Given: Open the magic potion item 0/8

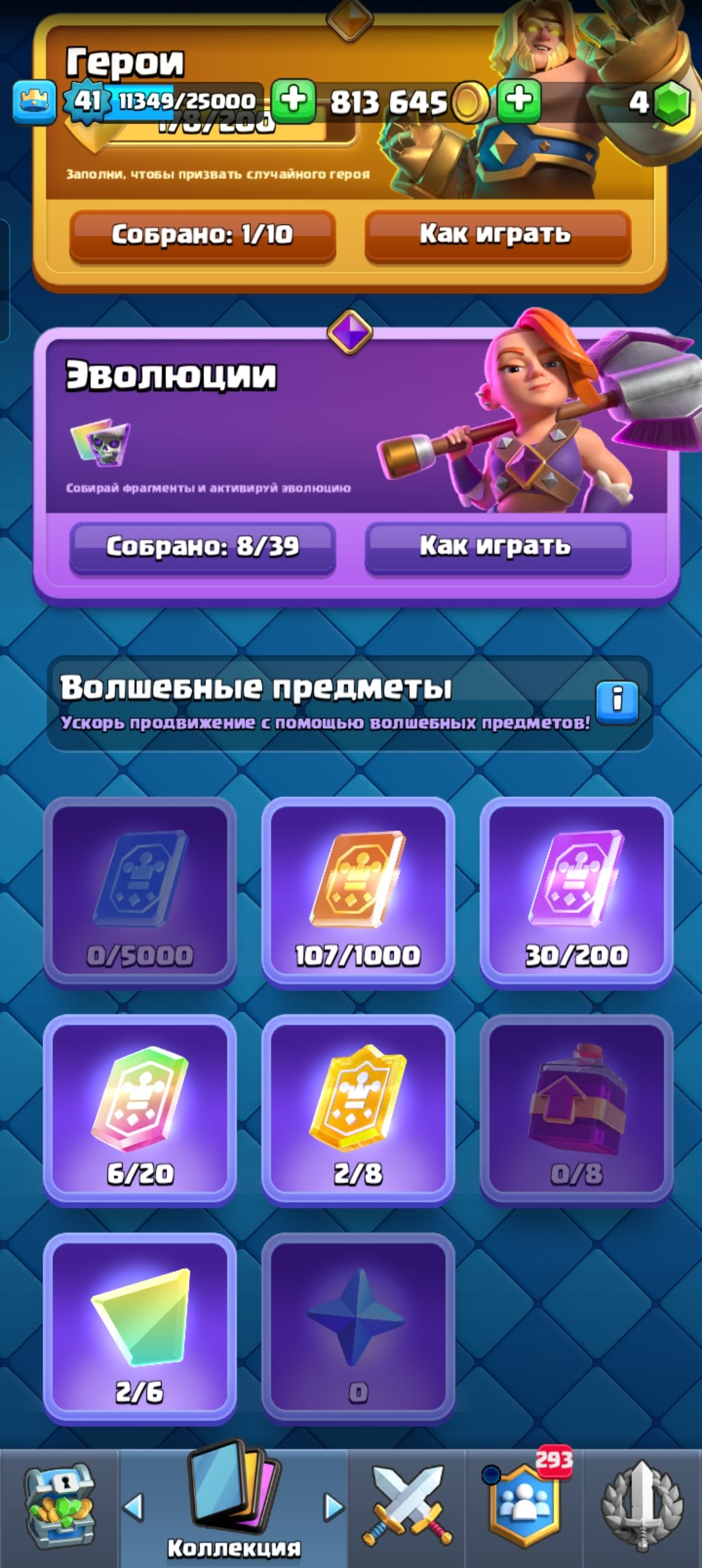Looking at the screenshot, I should point(576,1109).
